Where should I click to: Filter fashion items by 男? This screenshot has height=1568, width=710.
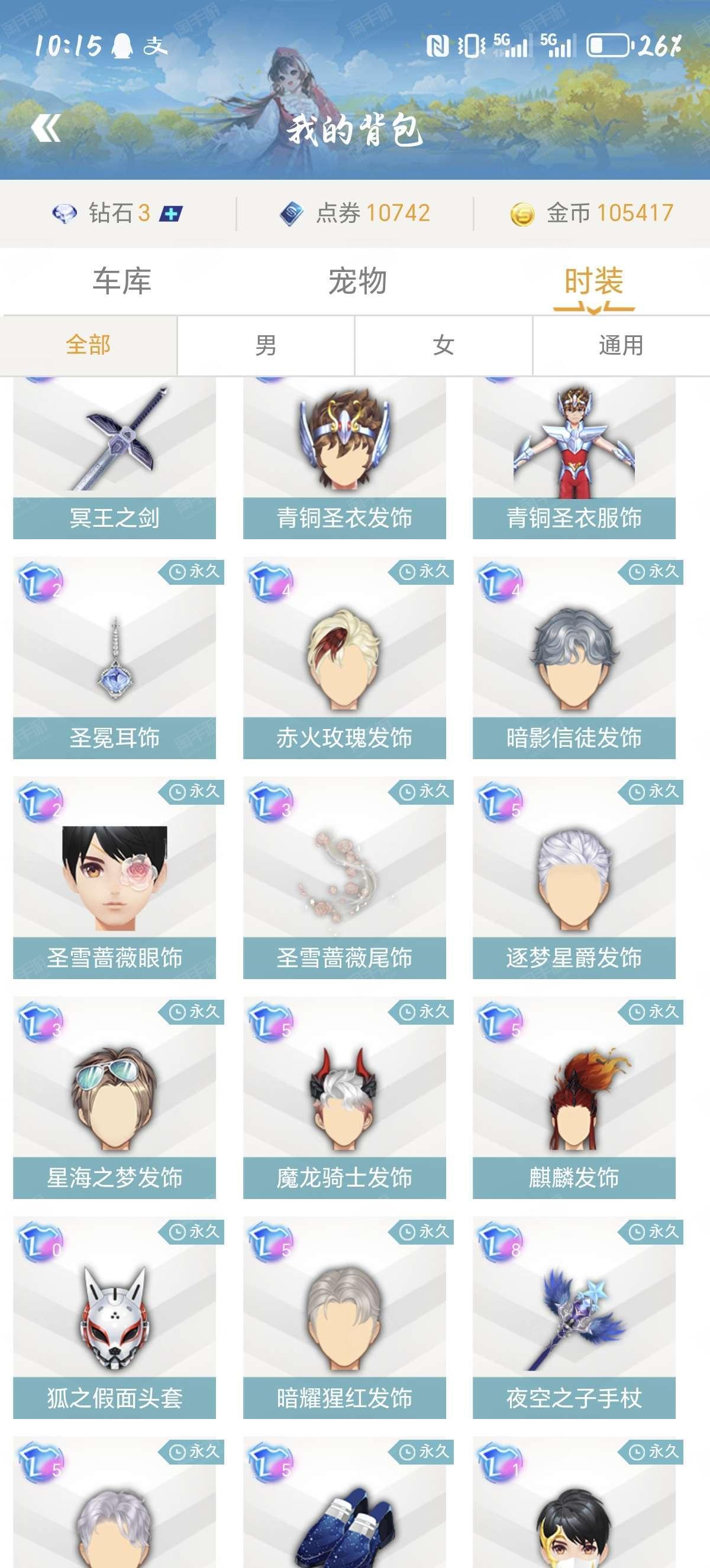[266, 345]
